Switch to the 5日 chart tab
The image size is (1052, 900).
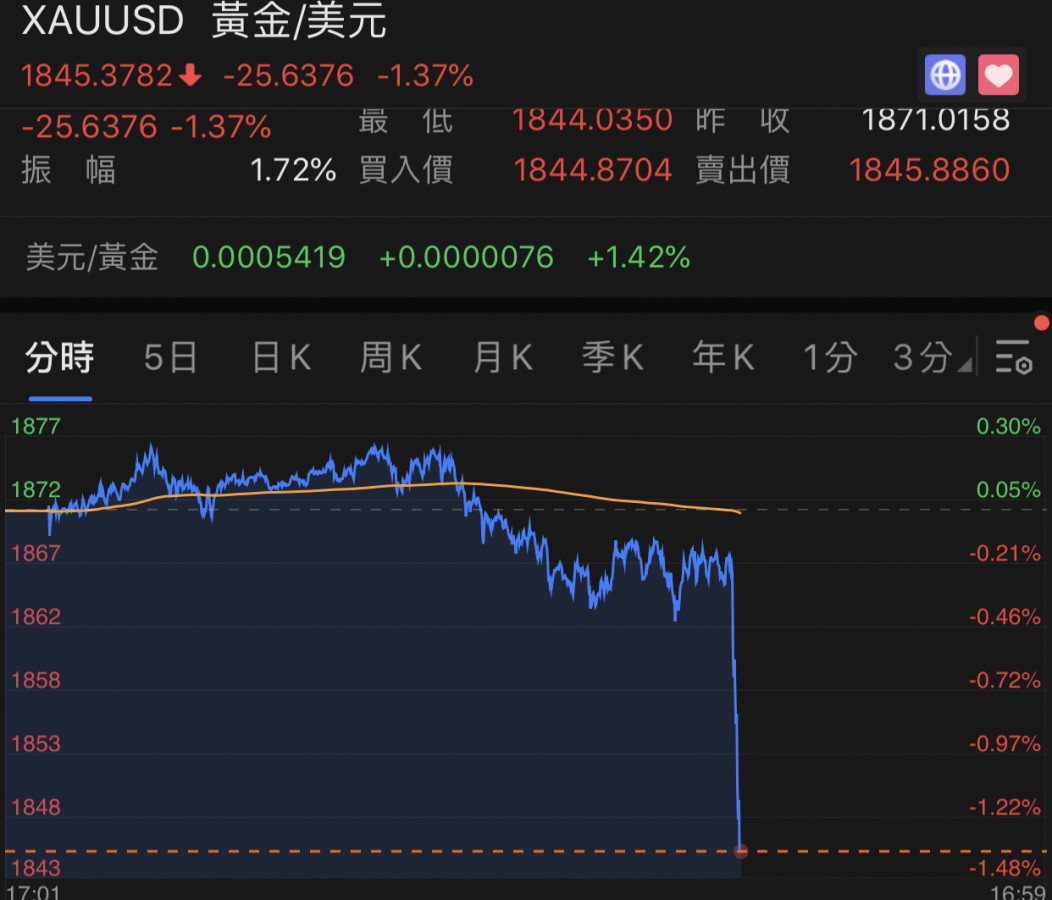click(170, 358)
